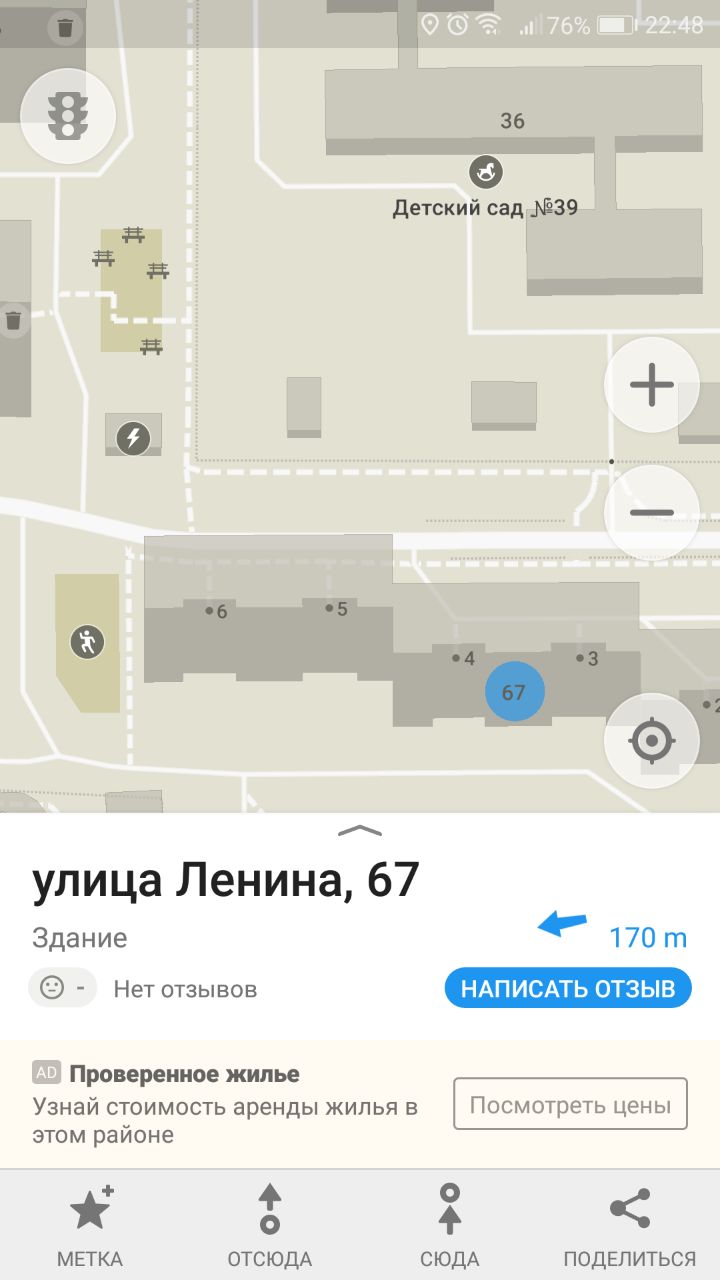Tap the playground marker on the map
The height and width of the screenshot is (1280, 720).
point(87,641)
